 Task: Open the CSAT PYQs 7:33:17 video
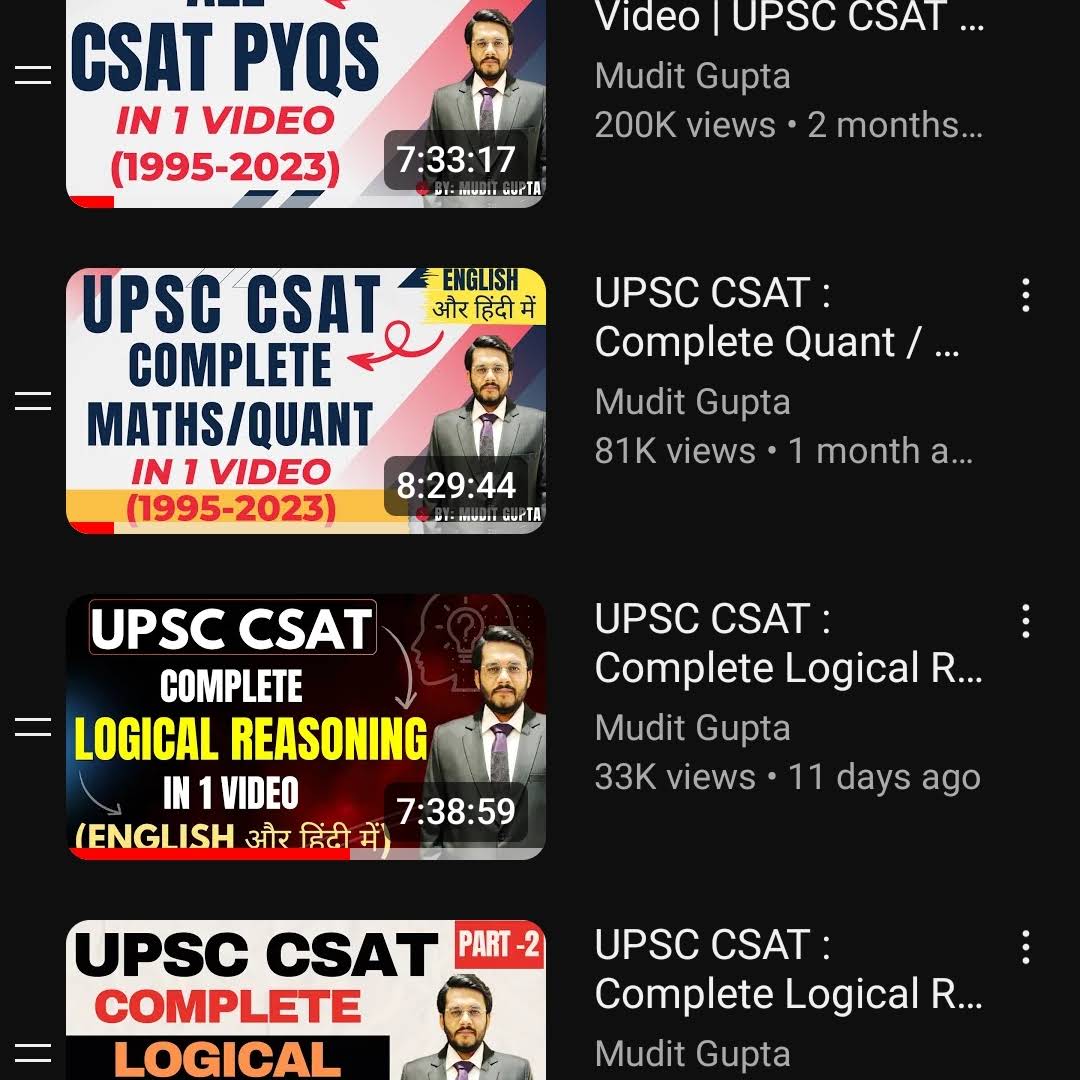[305, 100]
